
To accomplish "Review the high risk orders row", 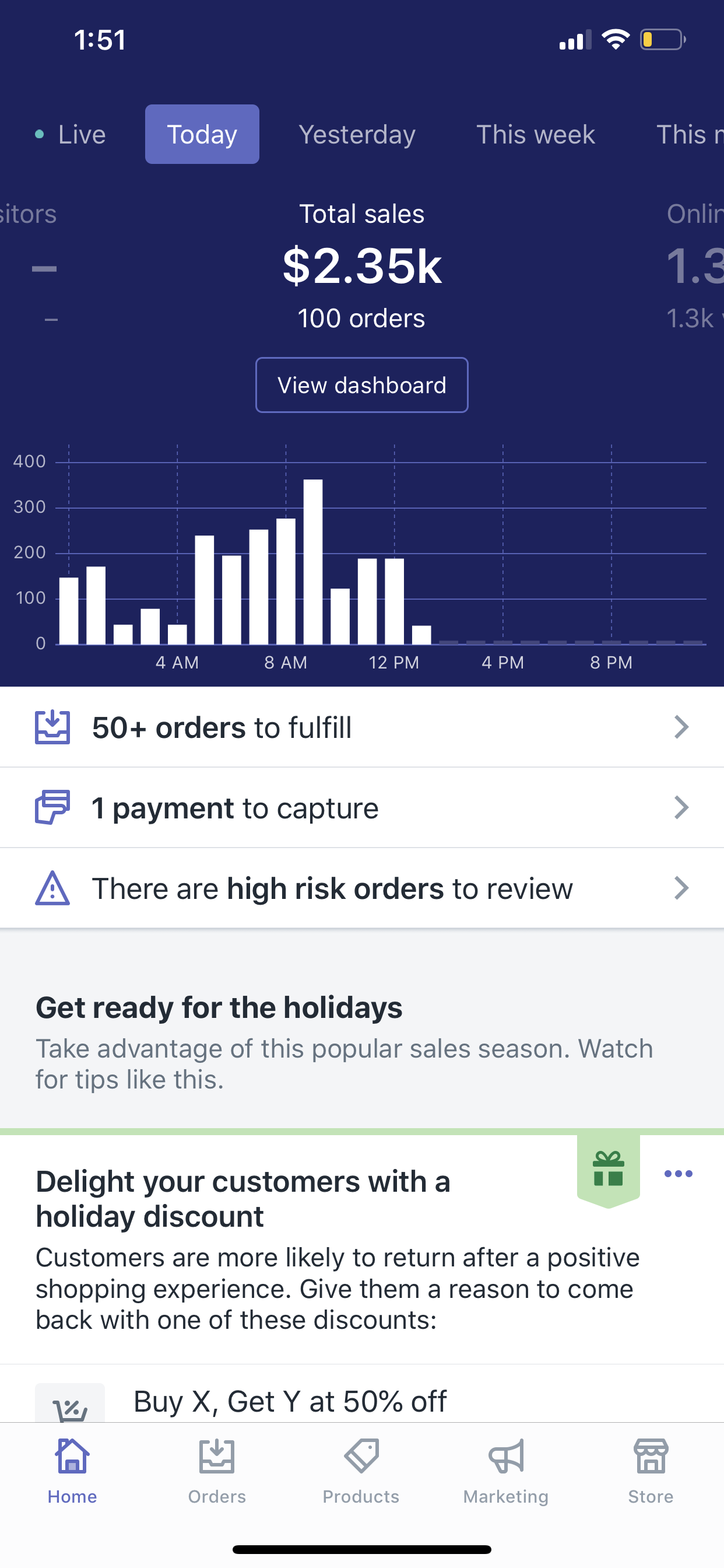I will pos(362,888).
